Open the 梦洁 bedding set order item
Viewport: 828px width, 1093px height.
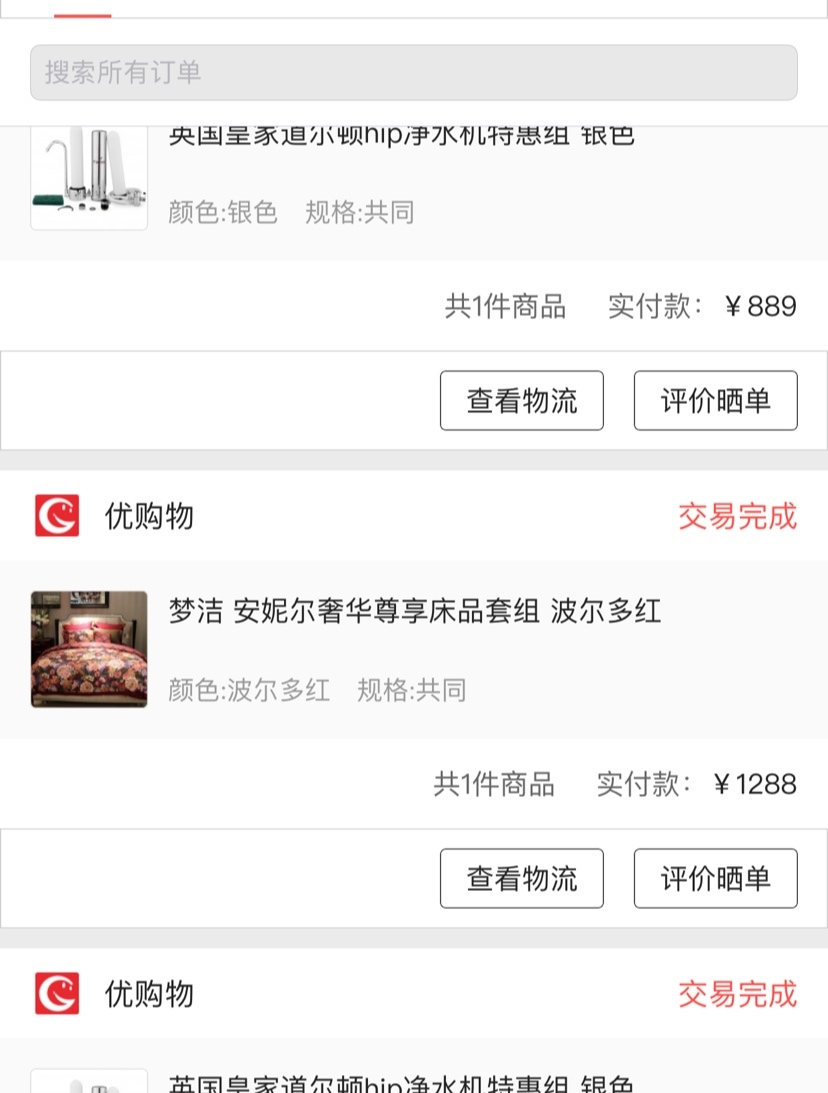pyautogui.click(x=414, y=611)
